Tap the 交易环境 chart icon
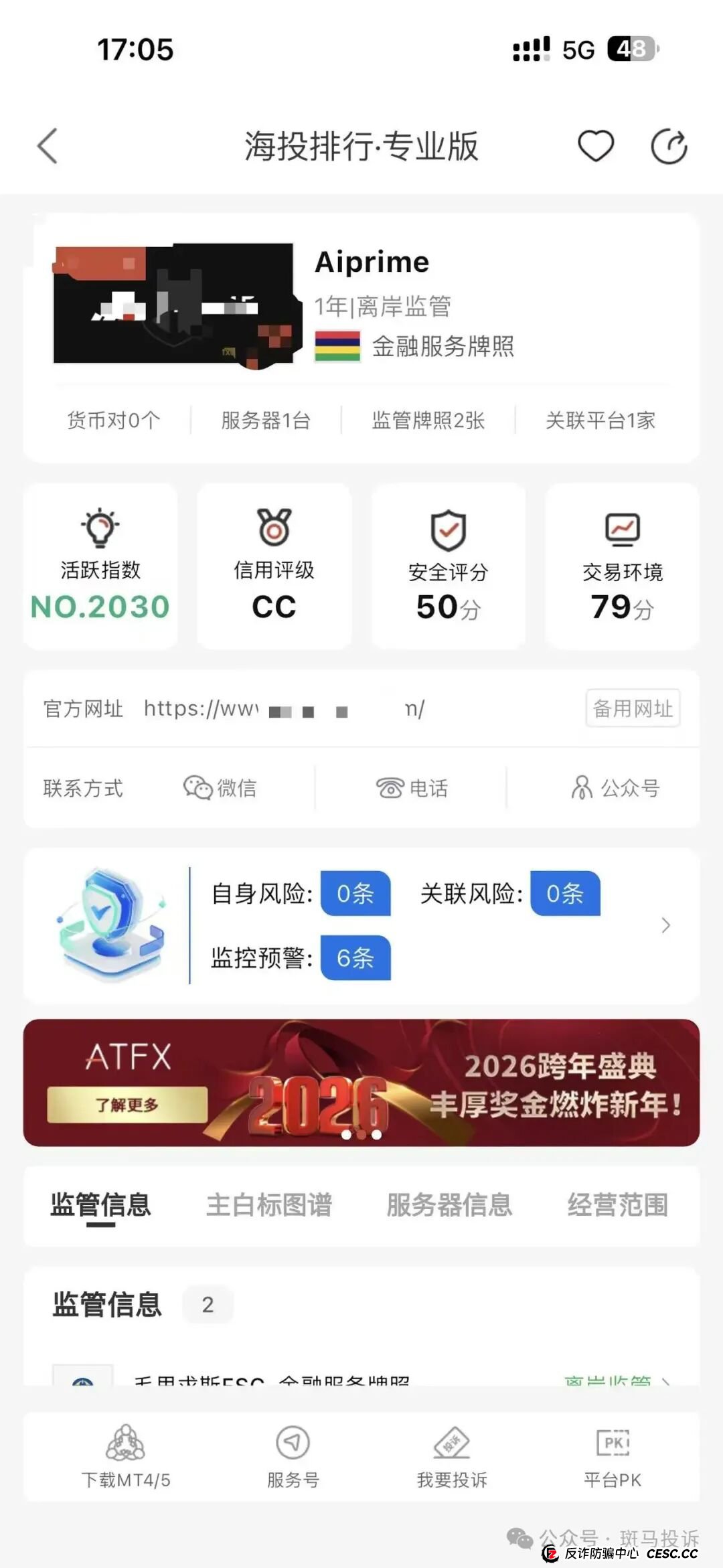723x1568 pixels. tap(622, 528)
